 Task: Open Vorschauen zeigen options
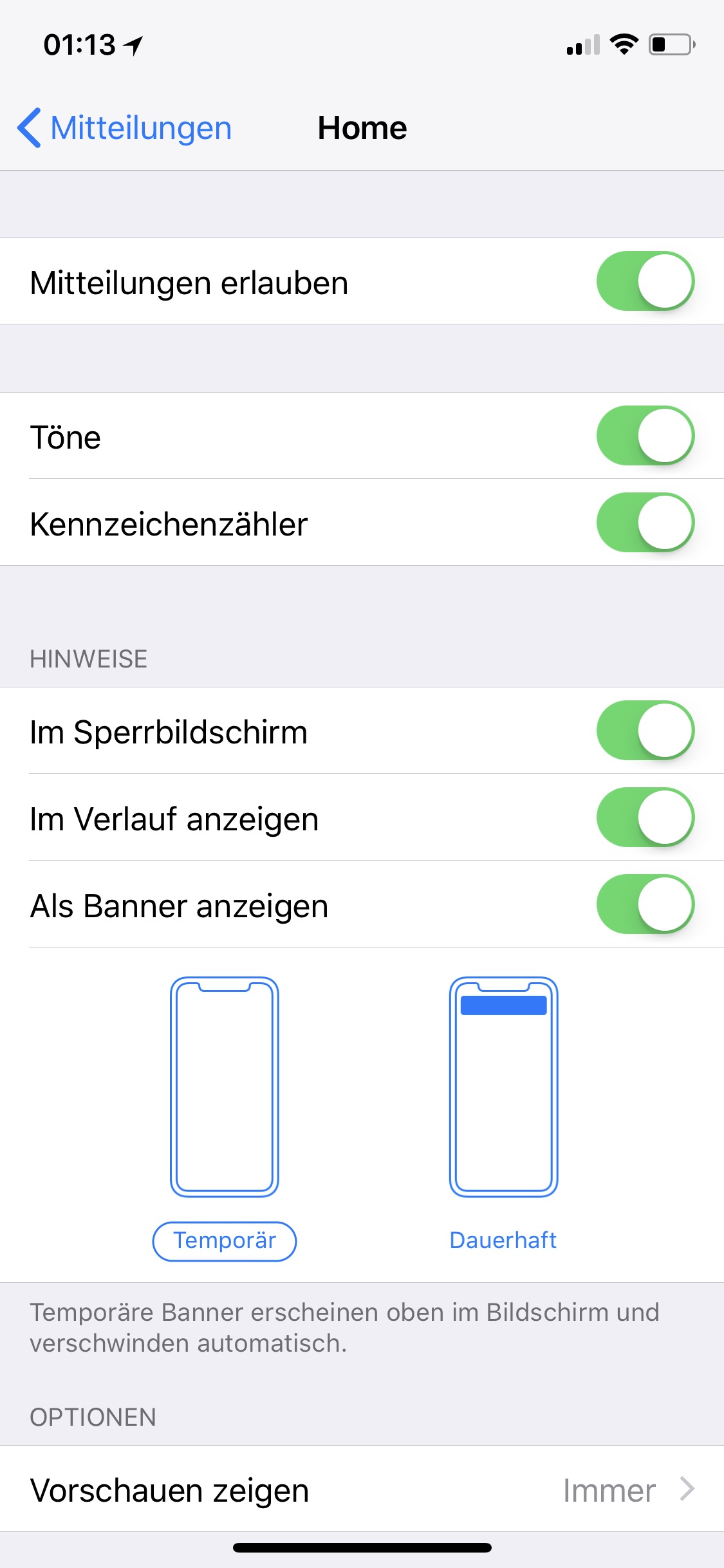pos(362,1489)
